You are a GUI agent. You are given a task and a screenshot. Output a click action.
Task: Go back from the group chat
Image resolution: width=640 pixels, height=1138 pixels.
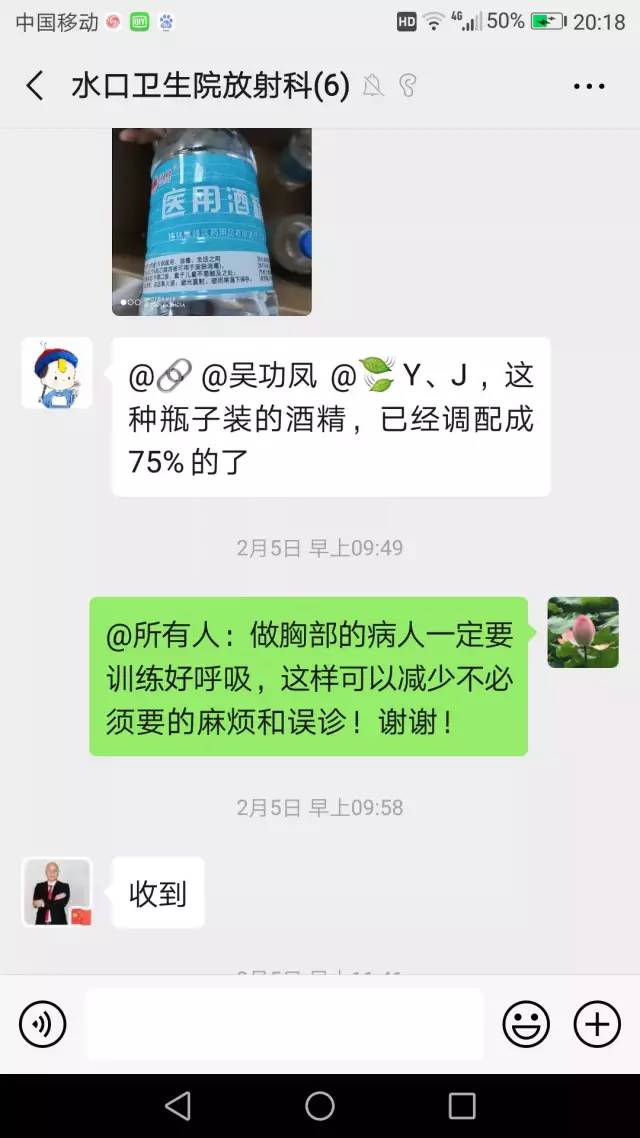[x=35, y=86]
